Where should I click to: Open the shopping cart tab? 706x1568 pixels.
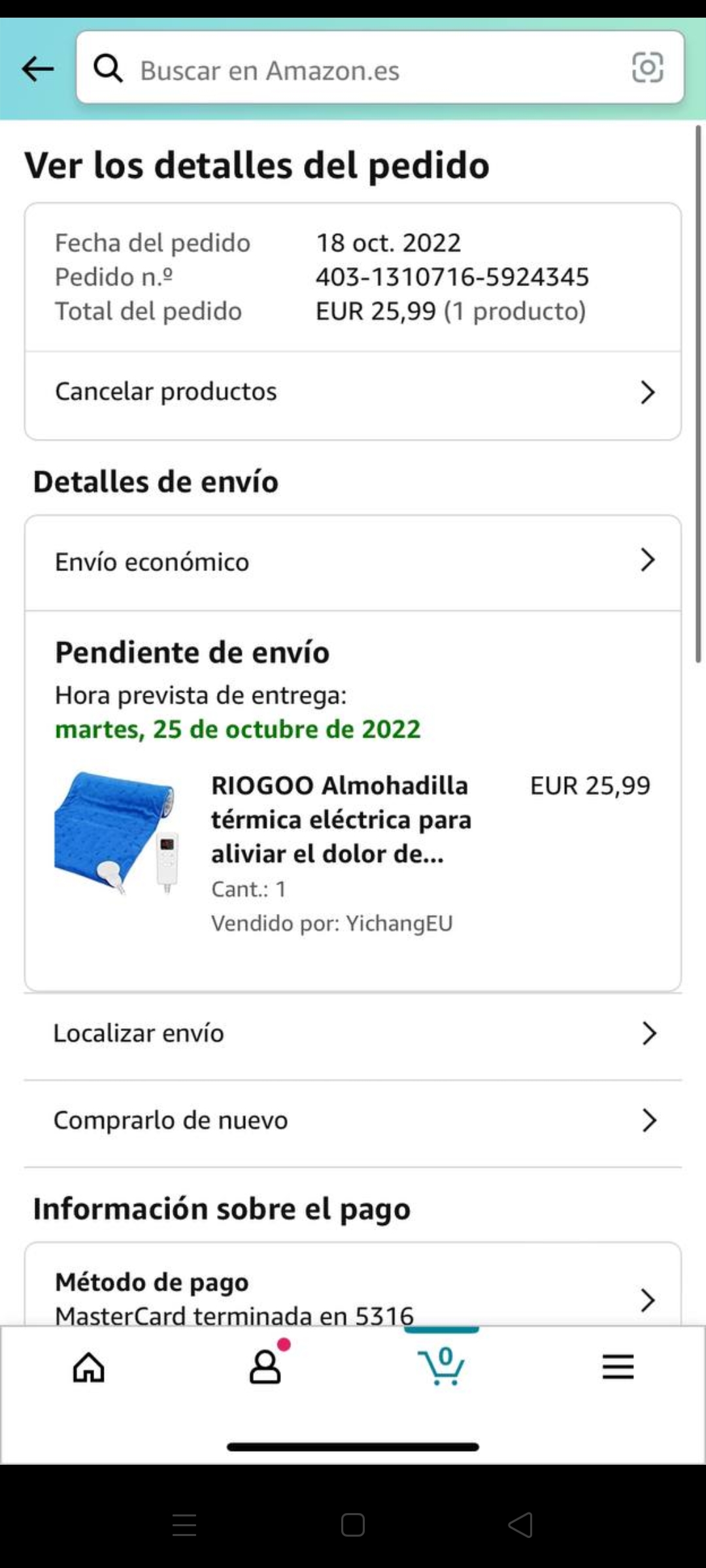click(442, 1367)
